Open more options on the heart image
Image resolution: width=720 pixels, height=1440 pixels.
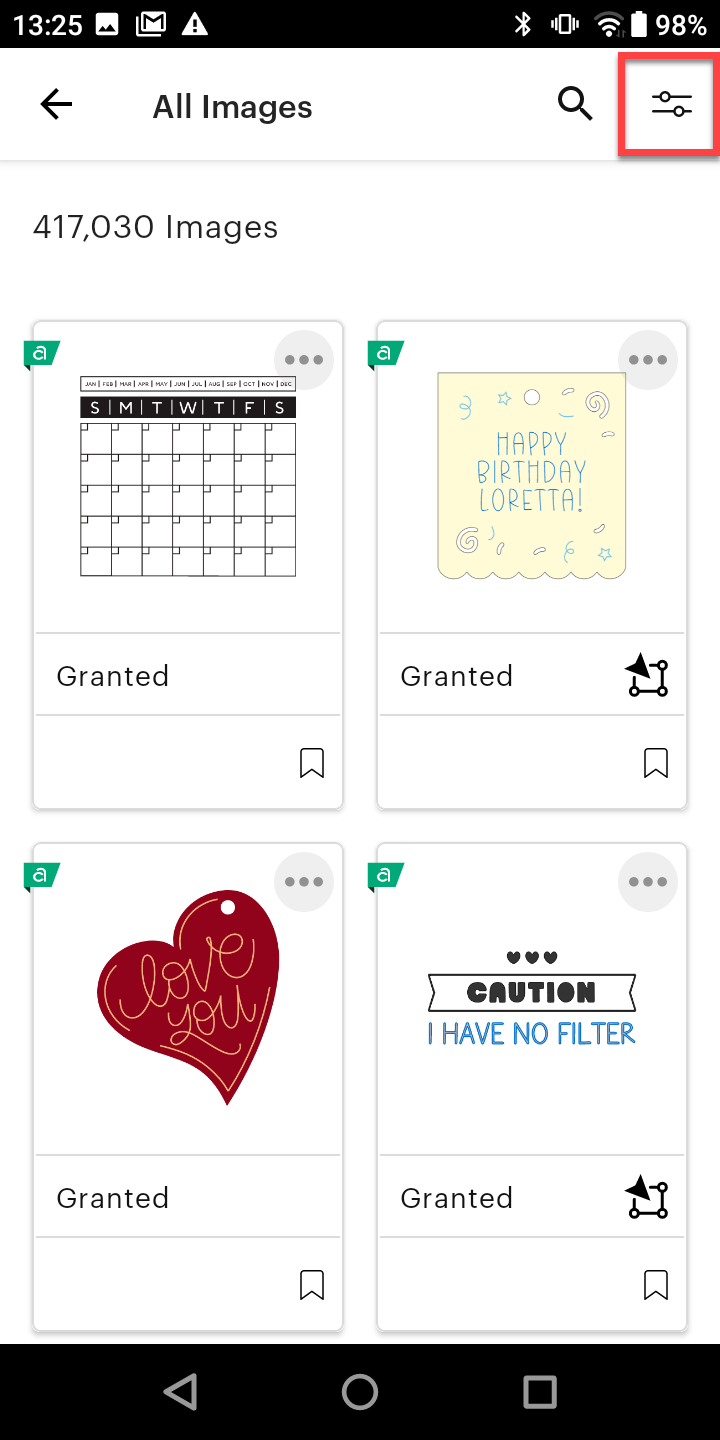point(304,882)
